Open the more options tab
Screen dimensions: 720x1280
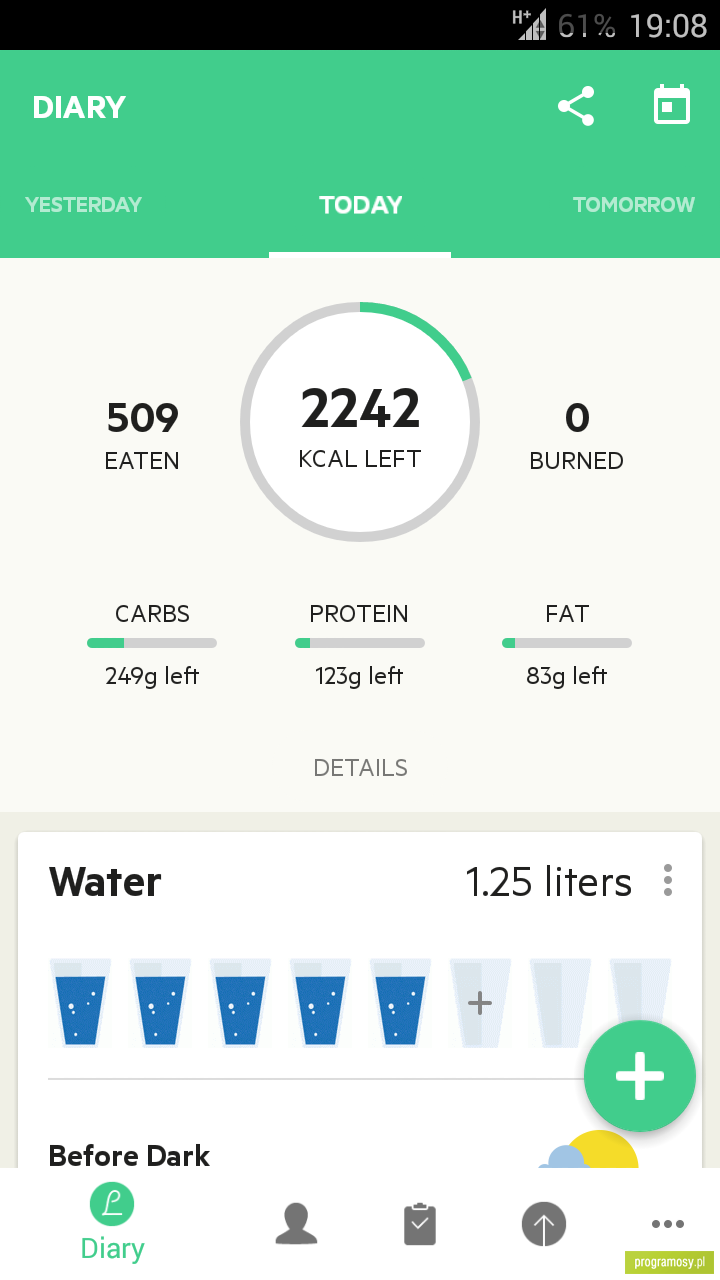pos(668,1224)
